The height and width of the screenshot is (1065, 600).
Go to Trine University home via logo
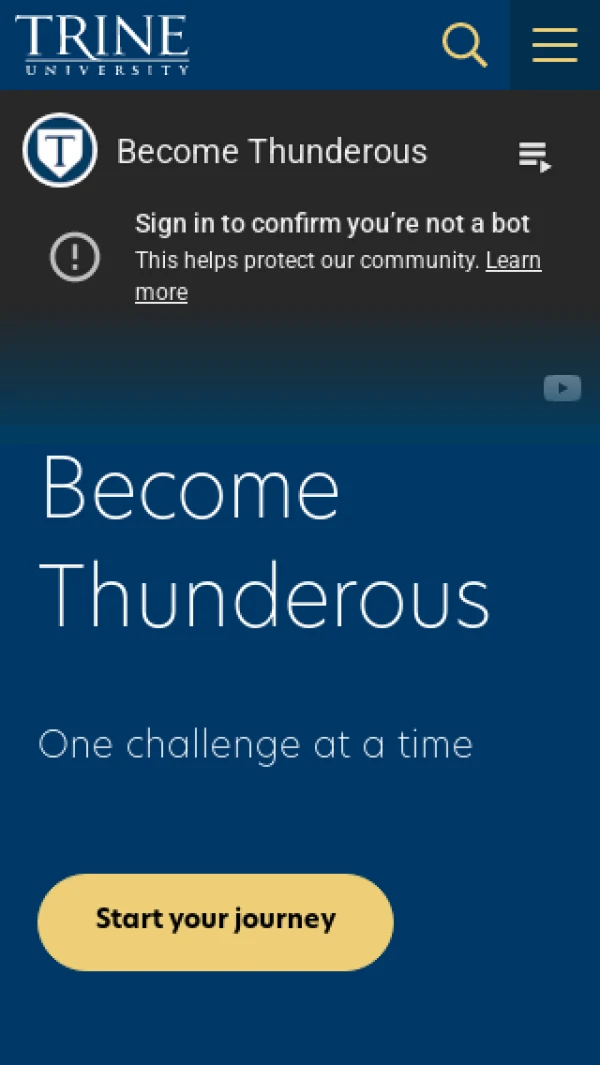[102, 45]
